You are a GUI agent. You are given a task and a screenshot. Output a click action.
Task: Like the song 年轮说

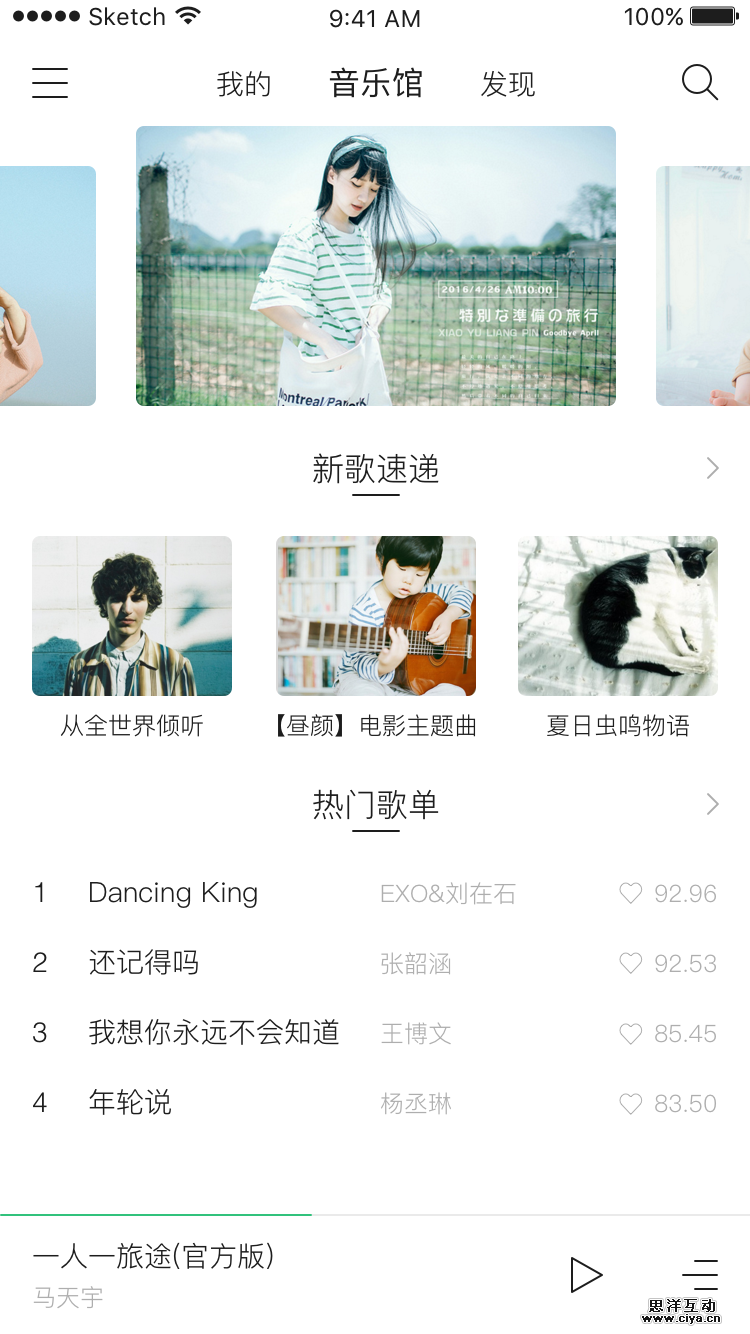[630, 1103]
